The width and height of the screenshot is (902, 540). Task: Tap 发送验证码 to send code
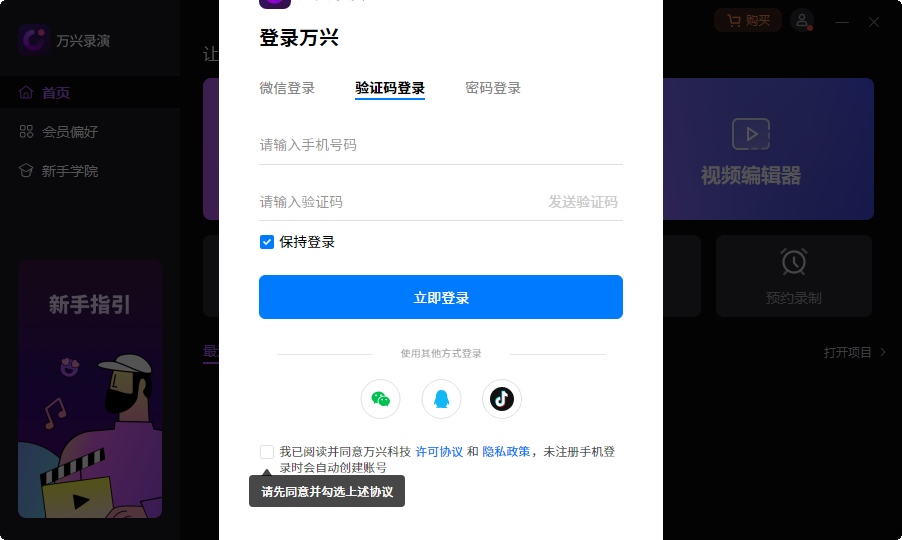tap(582, 202)
